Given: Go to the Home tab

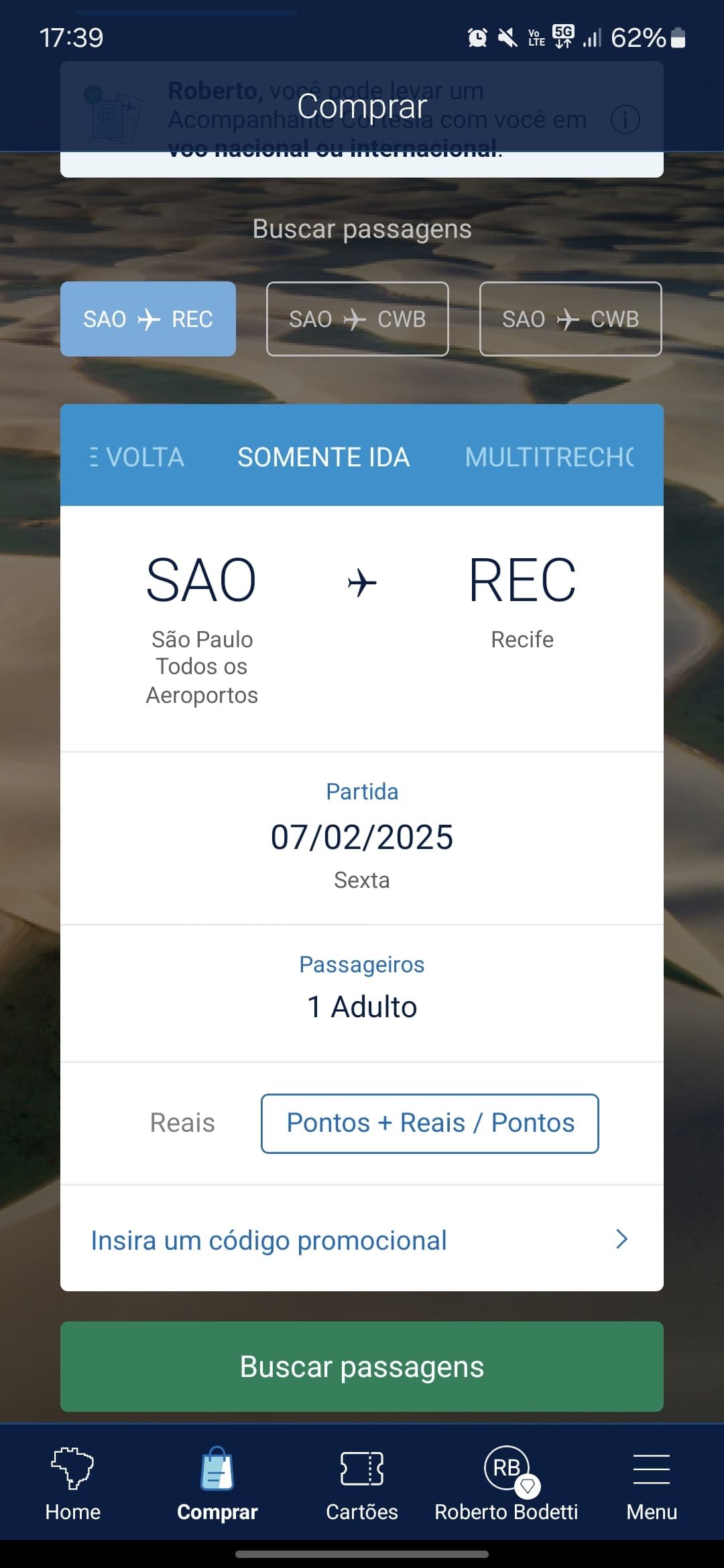Looking at the screenshot, I should point(72,1484).
